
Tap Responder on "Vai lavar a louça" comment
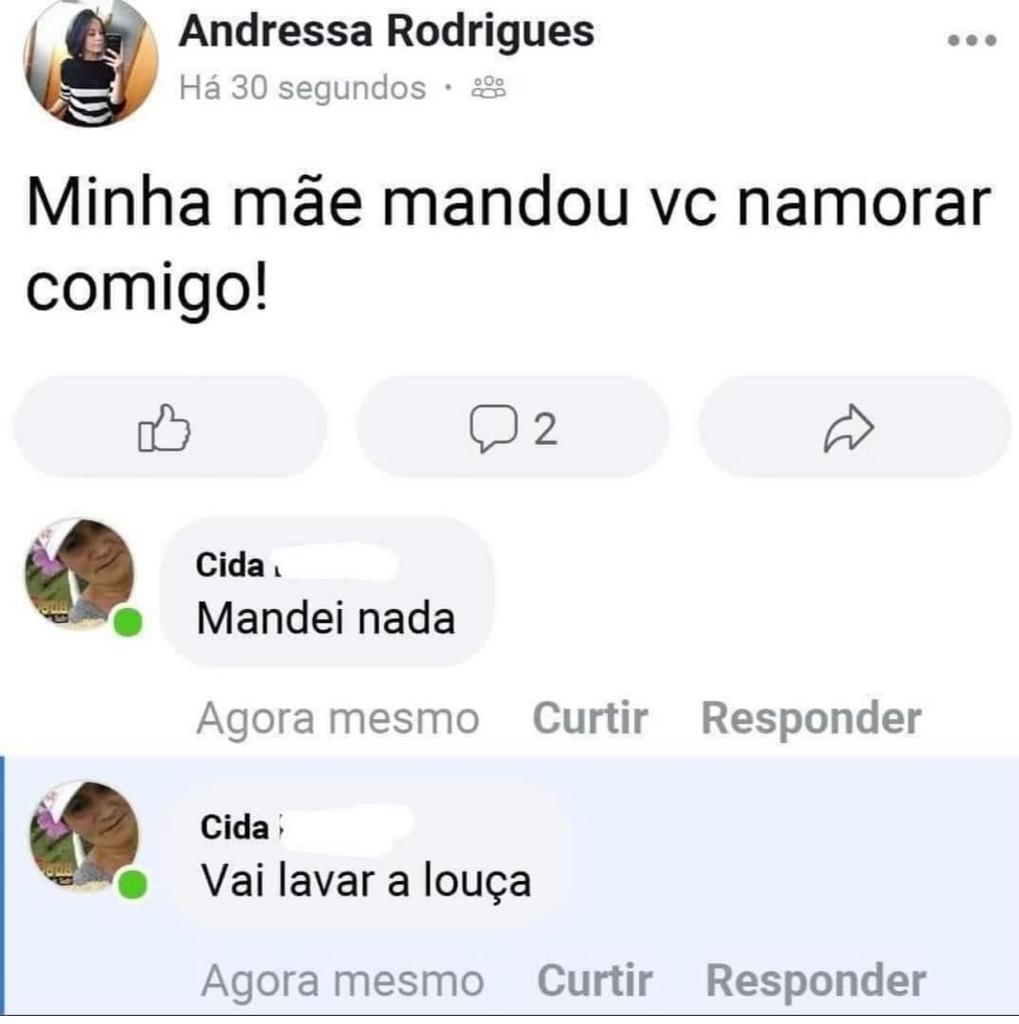point(816,981)
